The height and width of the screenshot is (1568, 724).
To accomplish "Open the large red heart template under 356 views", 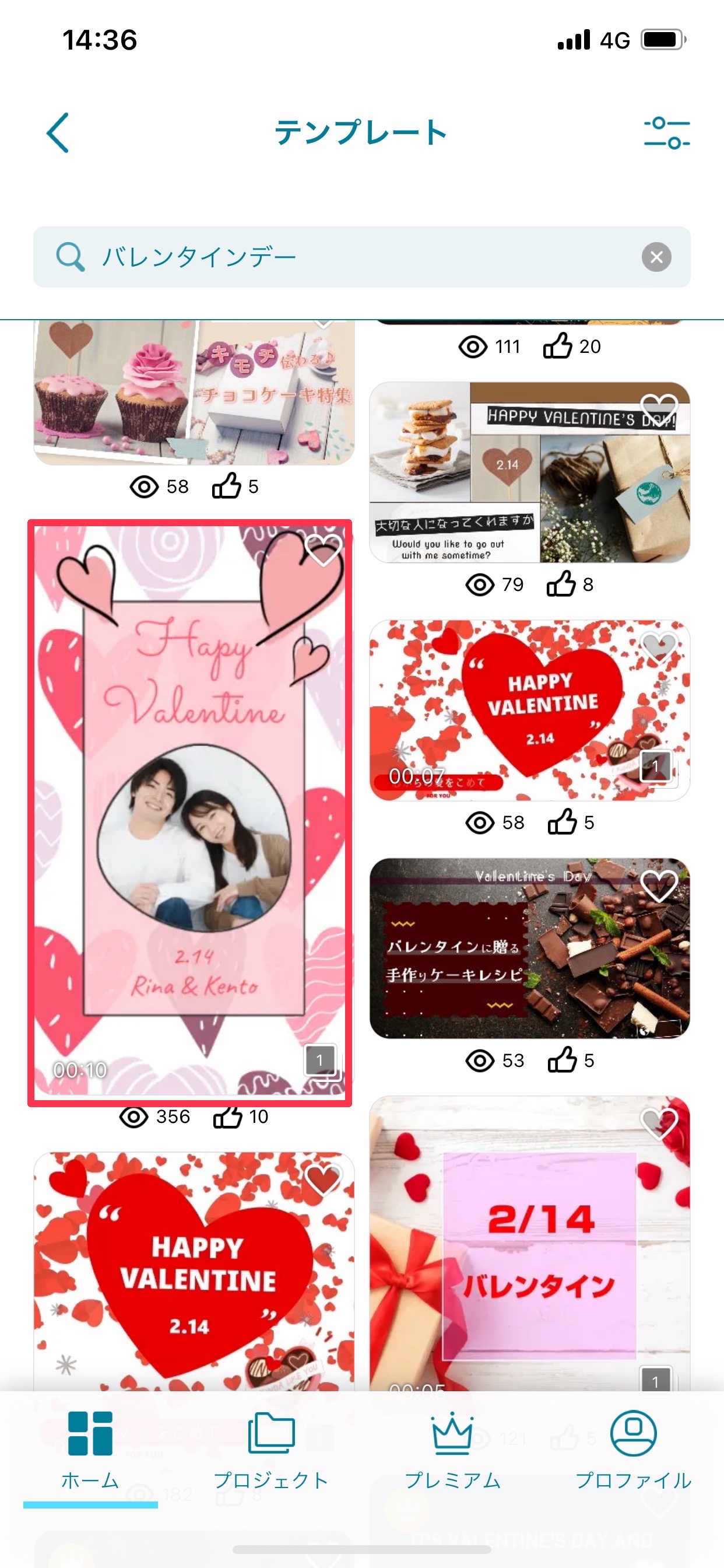I will [194, 1266].
